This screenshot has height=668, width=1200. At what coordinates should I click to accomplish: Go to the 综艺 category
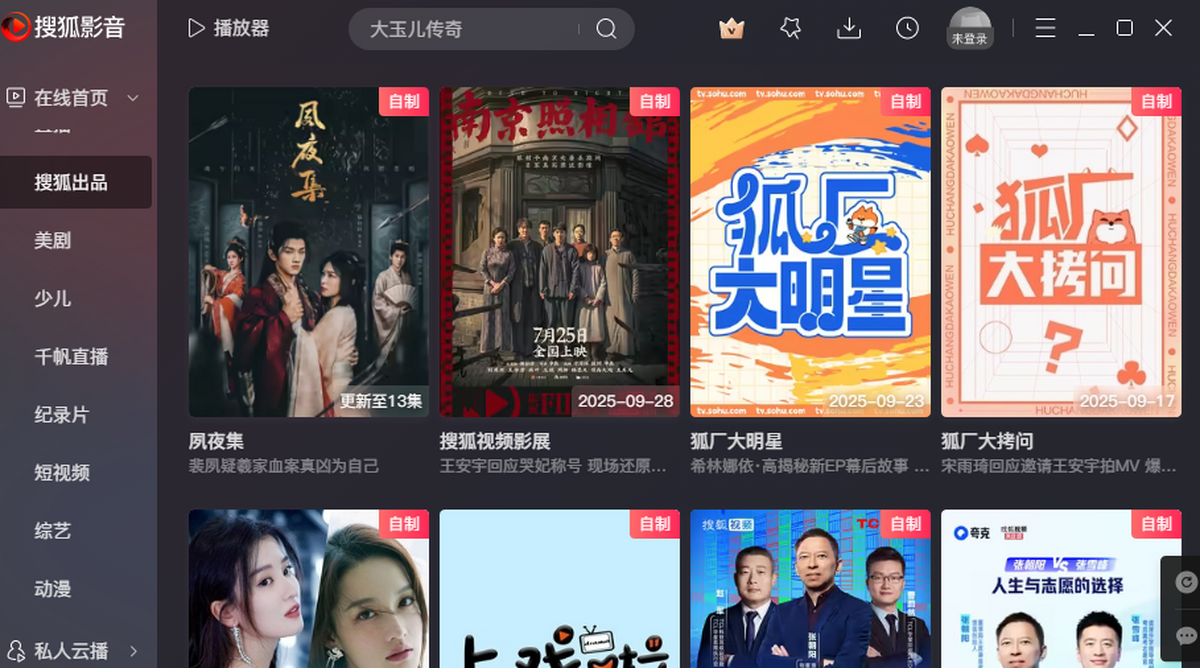(x=53, y=531)
